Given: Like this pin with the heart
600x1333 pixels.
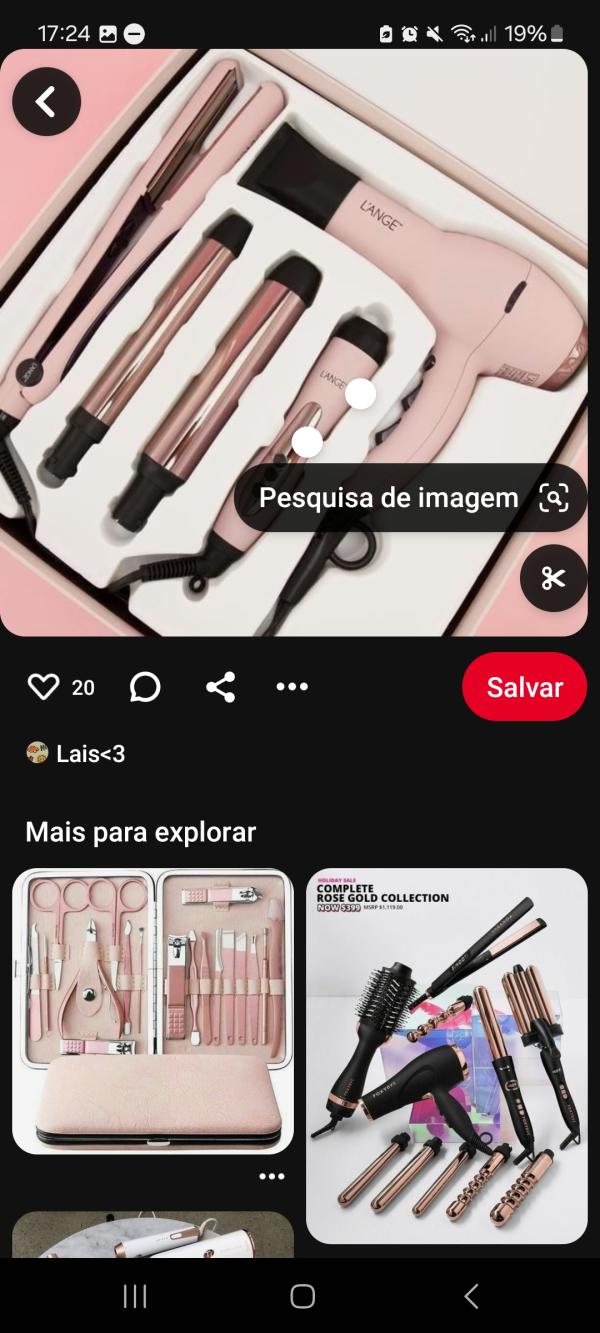Looking at the screenshot, I should coord(44,687).
